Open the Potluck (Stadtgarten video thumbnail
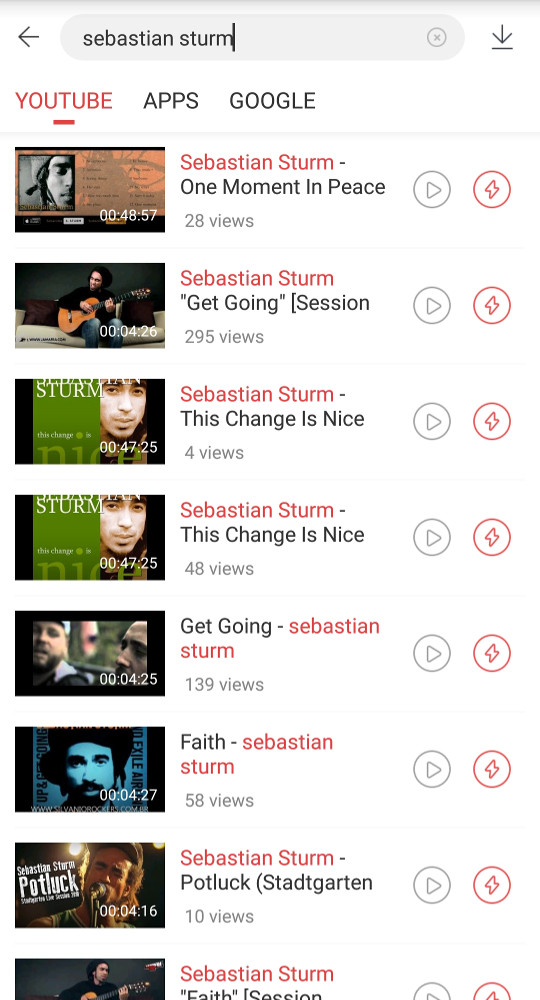 90,885
